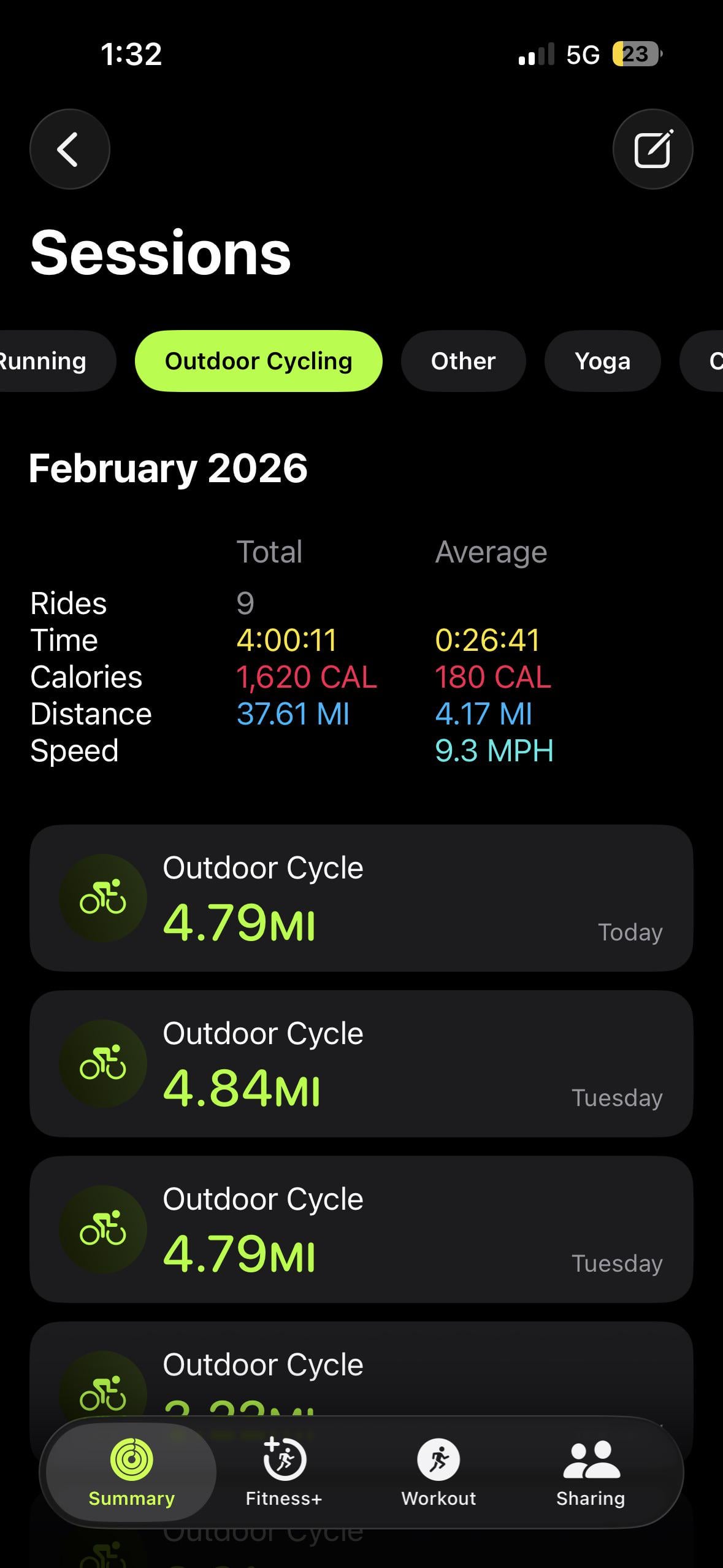Tap the Outdoor Cycling filter chip
Image resolution: width=723 pixels, height=1568 pixels.
coord(258,361)
